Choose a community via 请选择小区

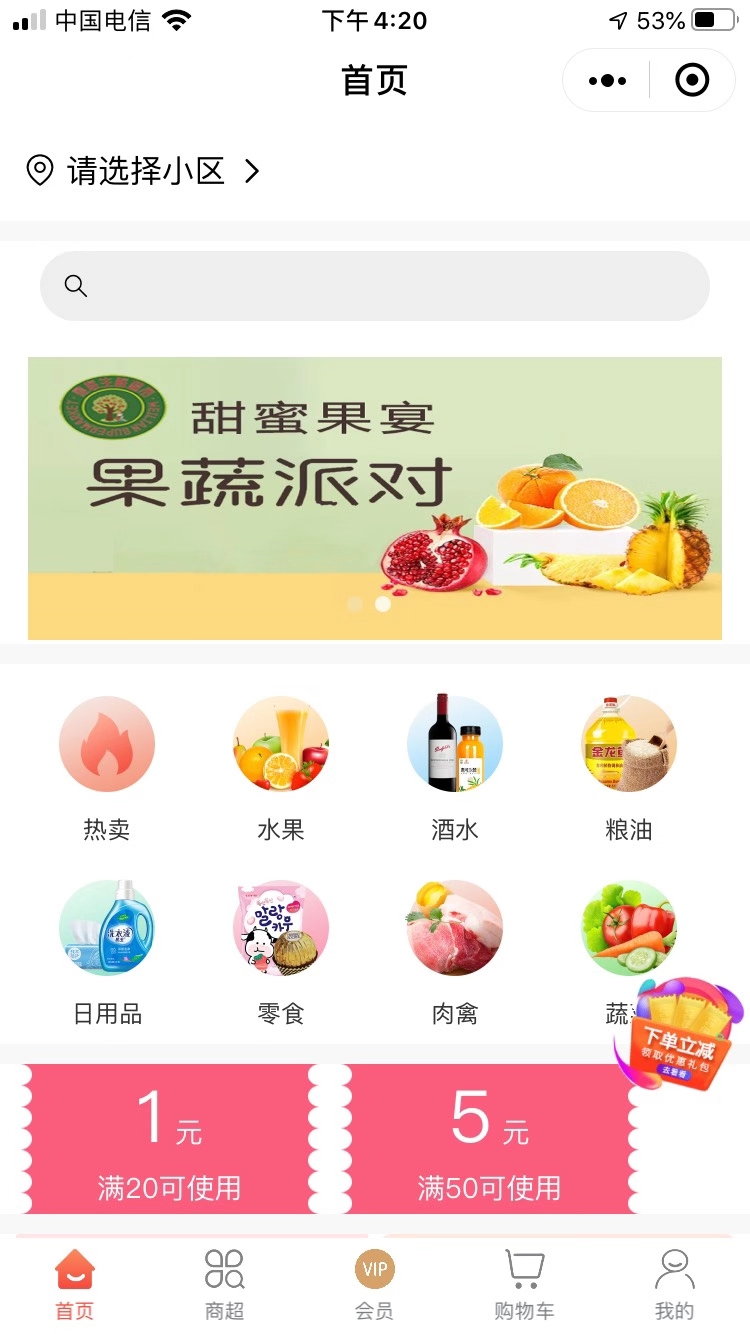tap(144, 171)
